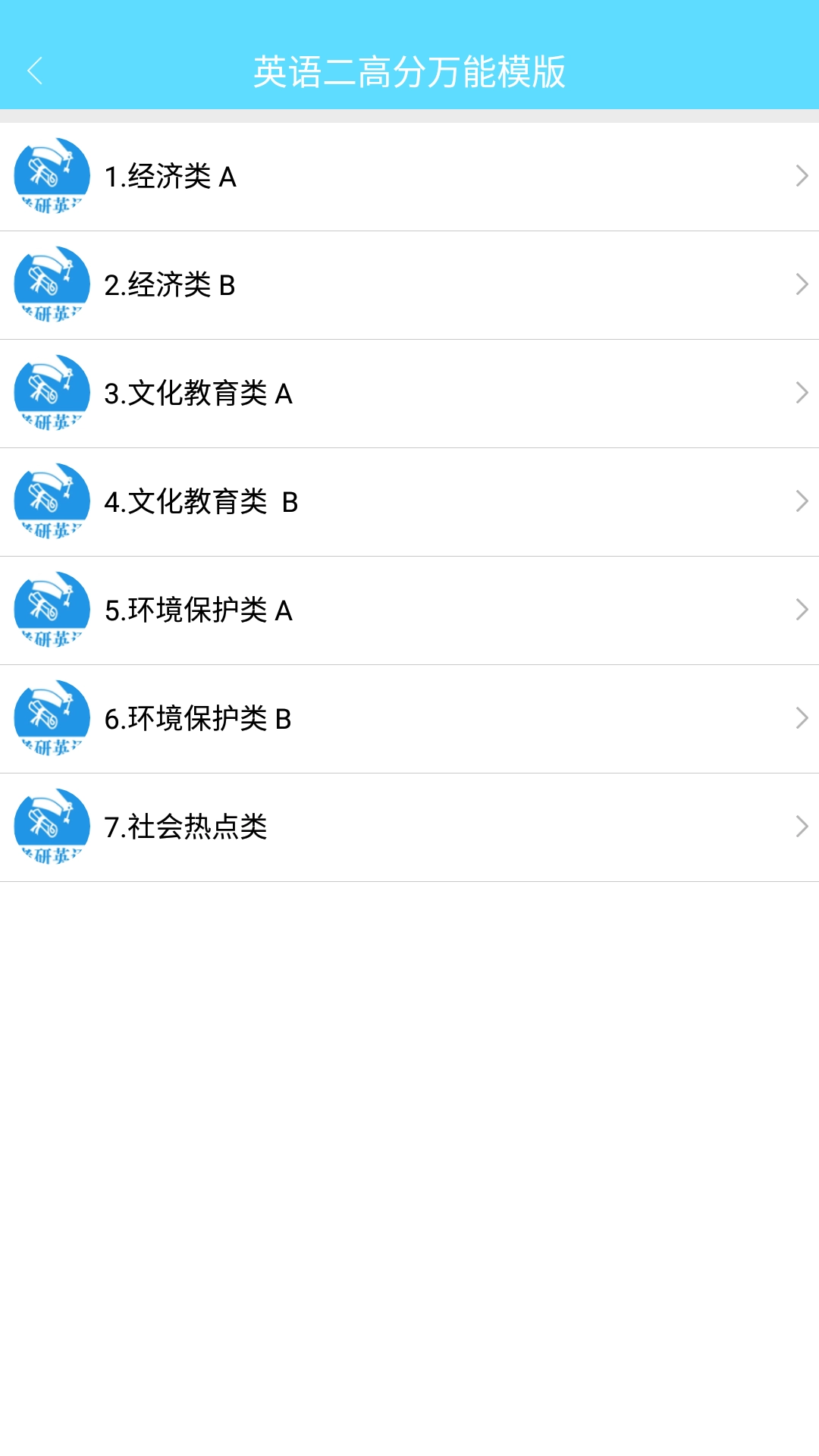The image size is (819, 1456).
Task: Tap the back arrow icon
Action: [x=34, y=71]
